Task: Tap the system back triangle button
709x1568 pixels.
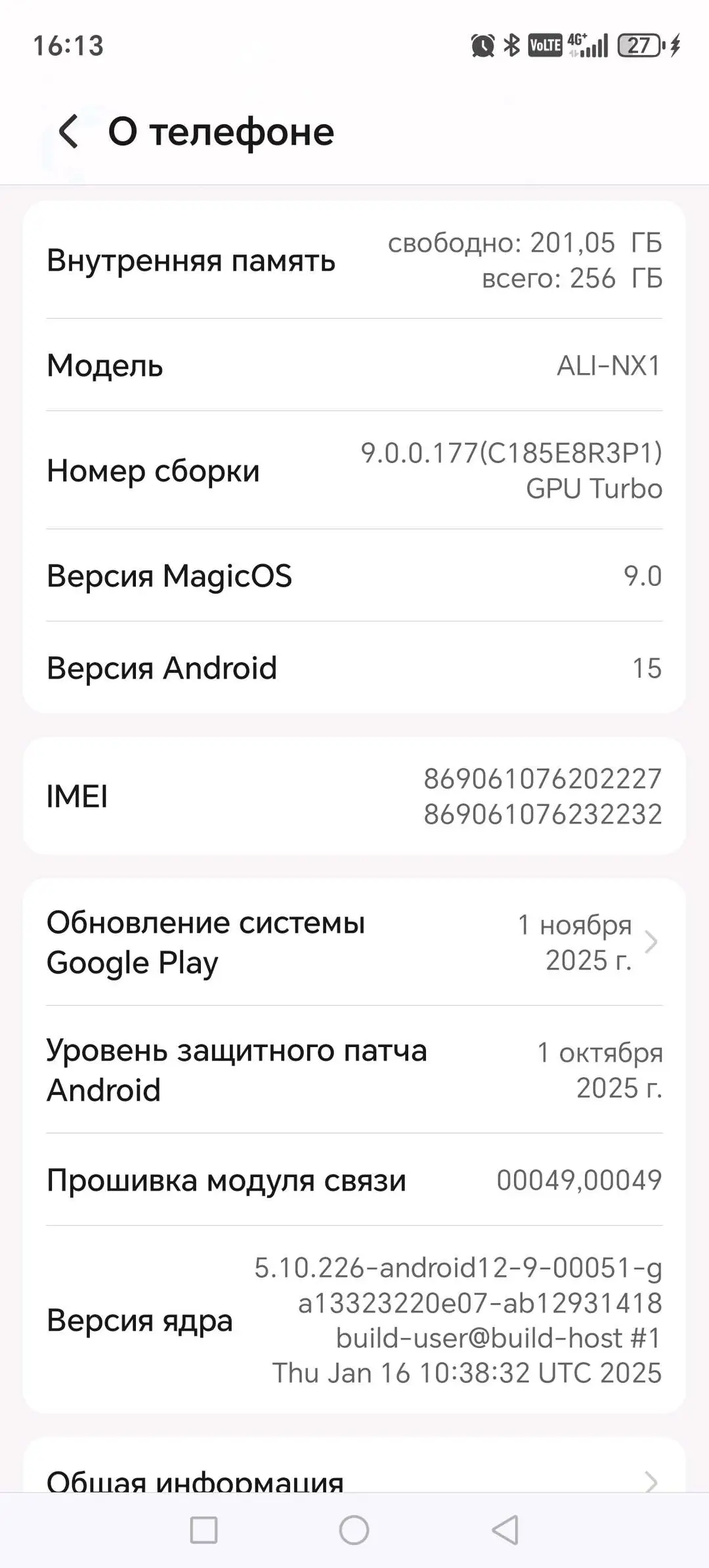Action: 505,1530
